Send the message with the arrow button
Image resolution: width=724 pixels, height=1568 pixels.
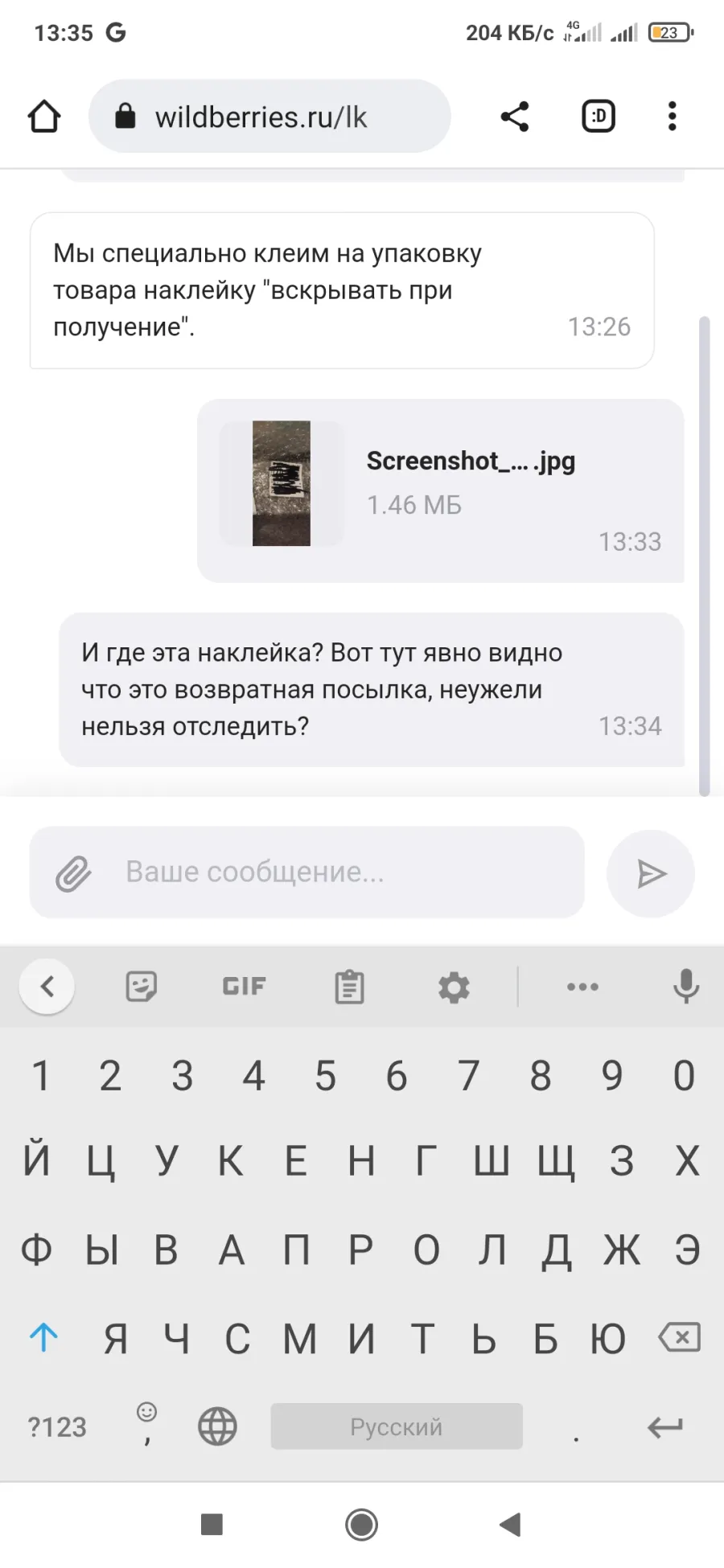tap(651, 873)
